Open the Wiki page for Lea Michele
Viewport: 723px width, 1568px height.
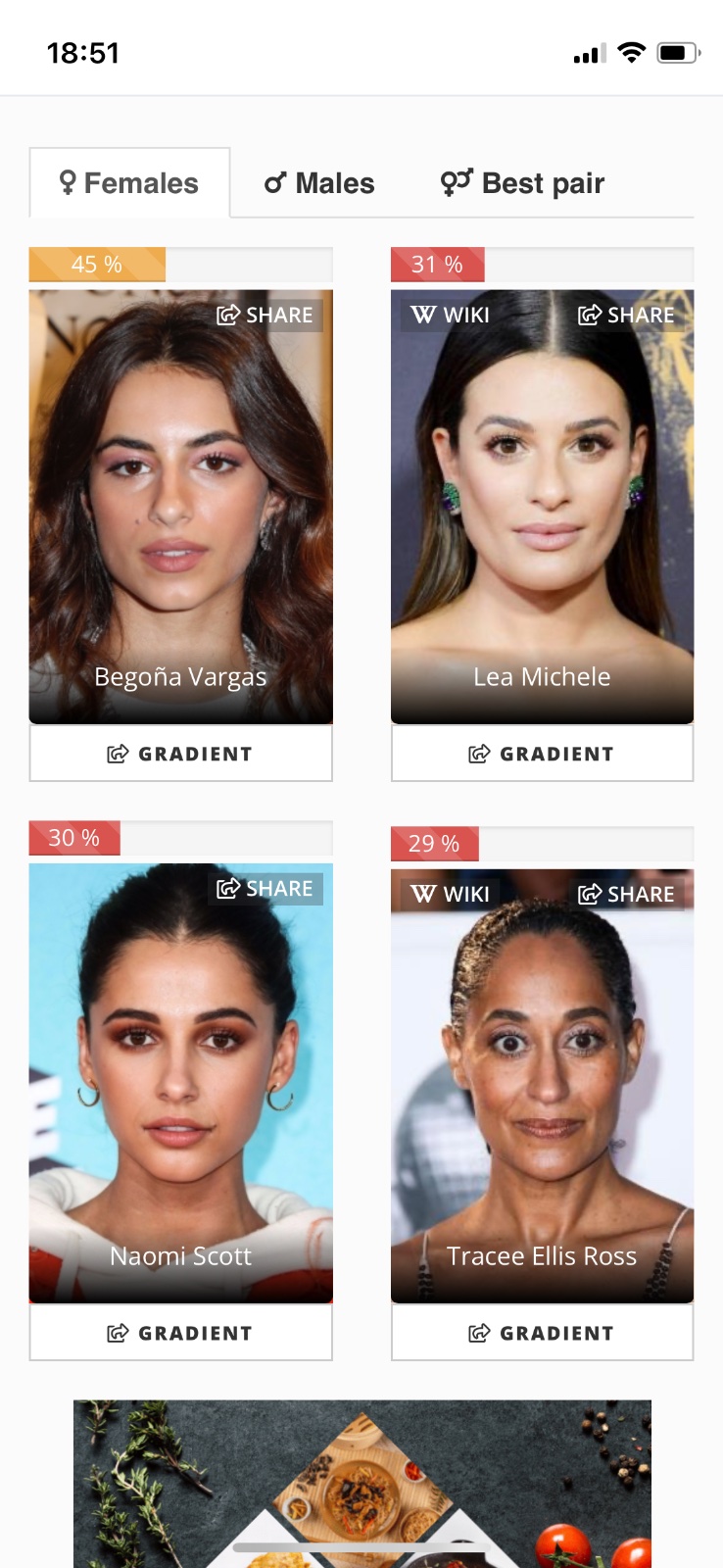[451, 315]
